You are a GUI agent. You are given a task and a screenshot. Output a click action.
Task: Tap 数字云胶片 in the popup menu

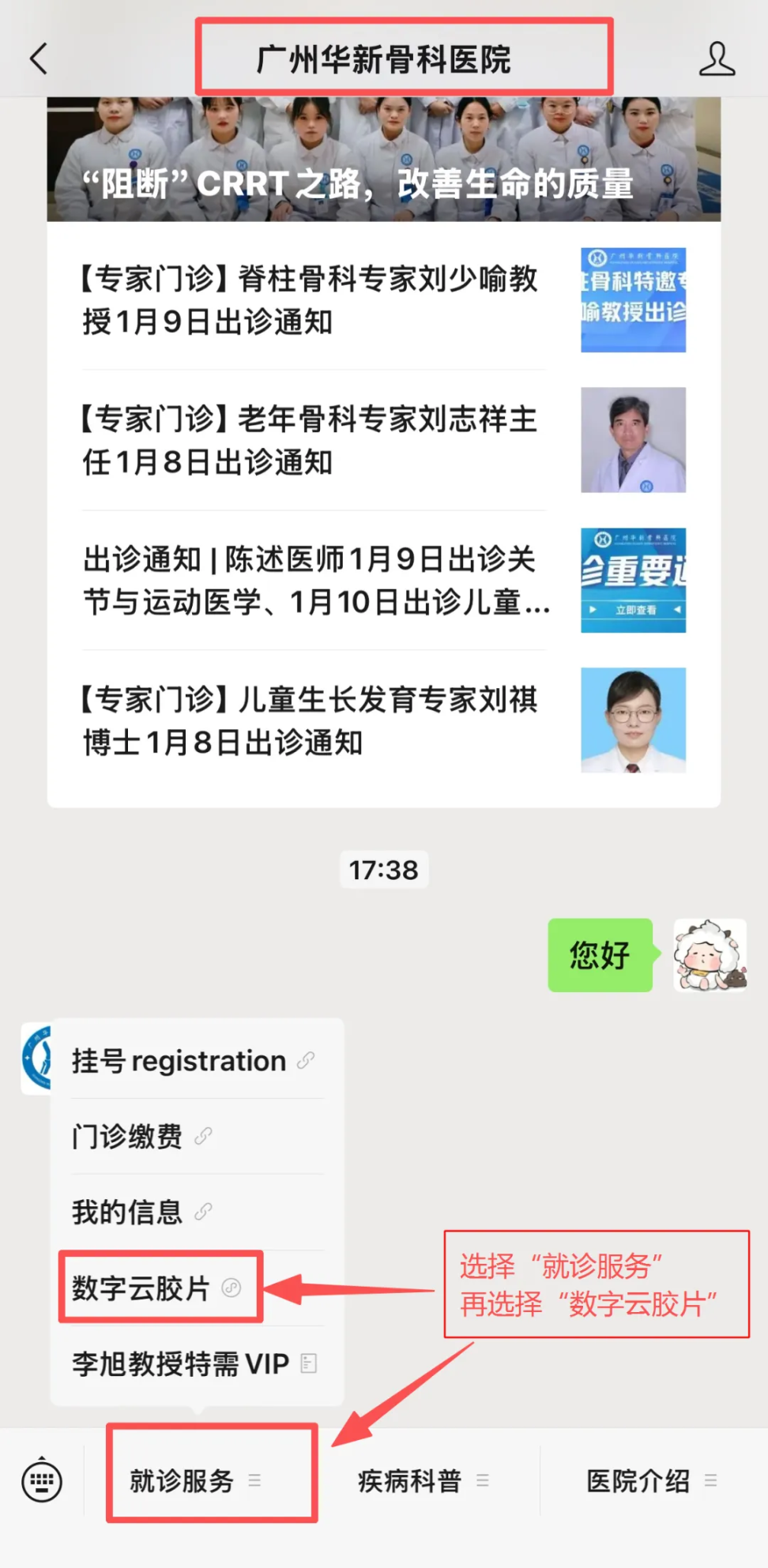[142, 1288]
